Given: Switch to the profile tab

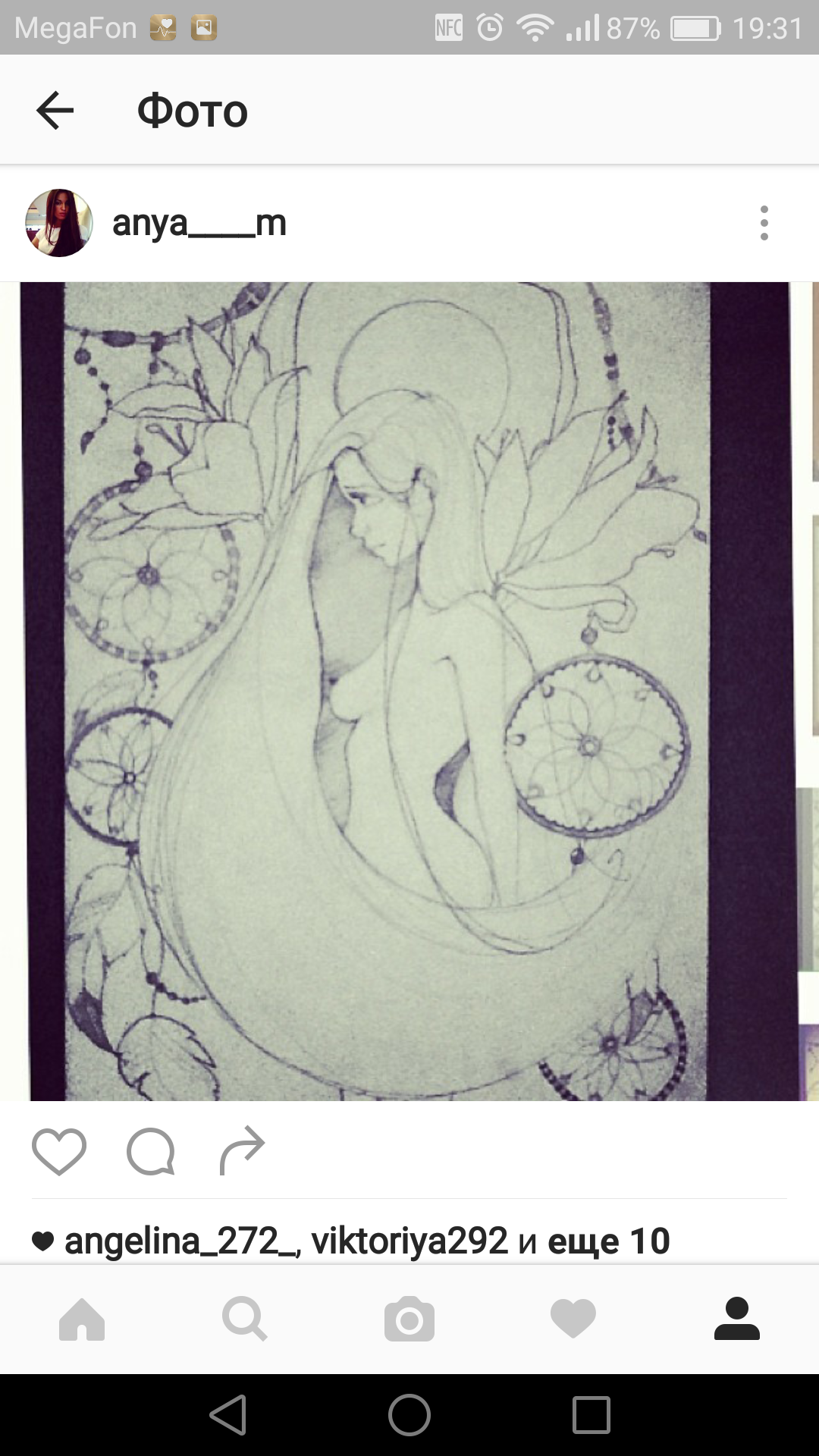Looking at the screenshot, I should tap(737, 1319).
